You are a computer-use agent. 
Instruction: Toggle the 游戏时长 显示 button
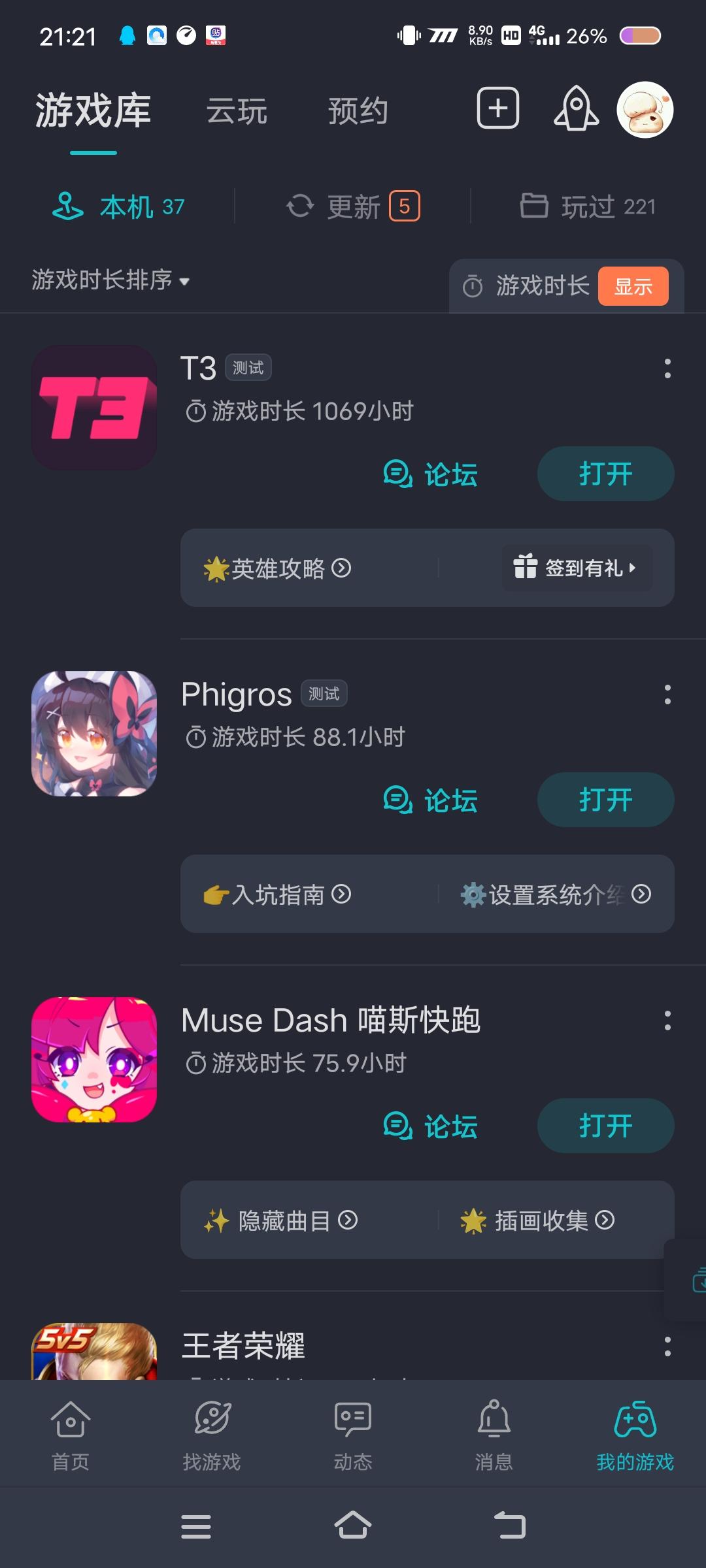pos(633,286)
